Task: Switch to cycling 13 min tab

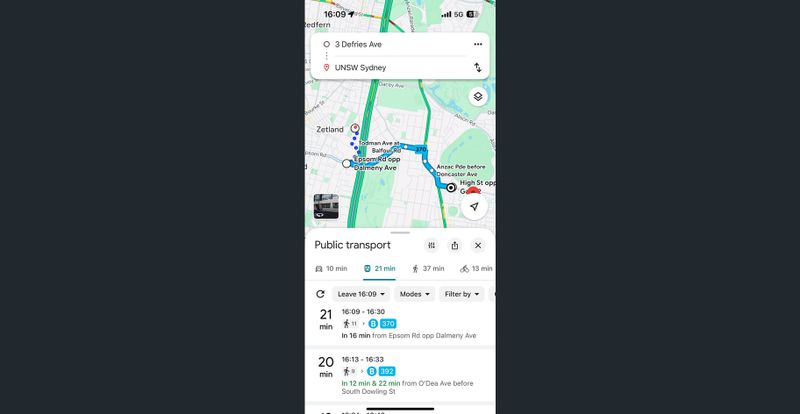Action: pyautogui.click(x=476, y=269)
